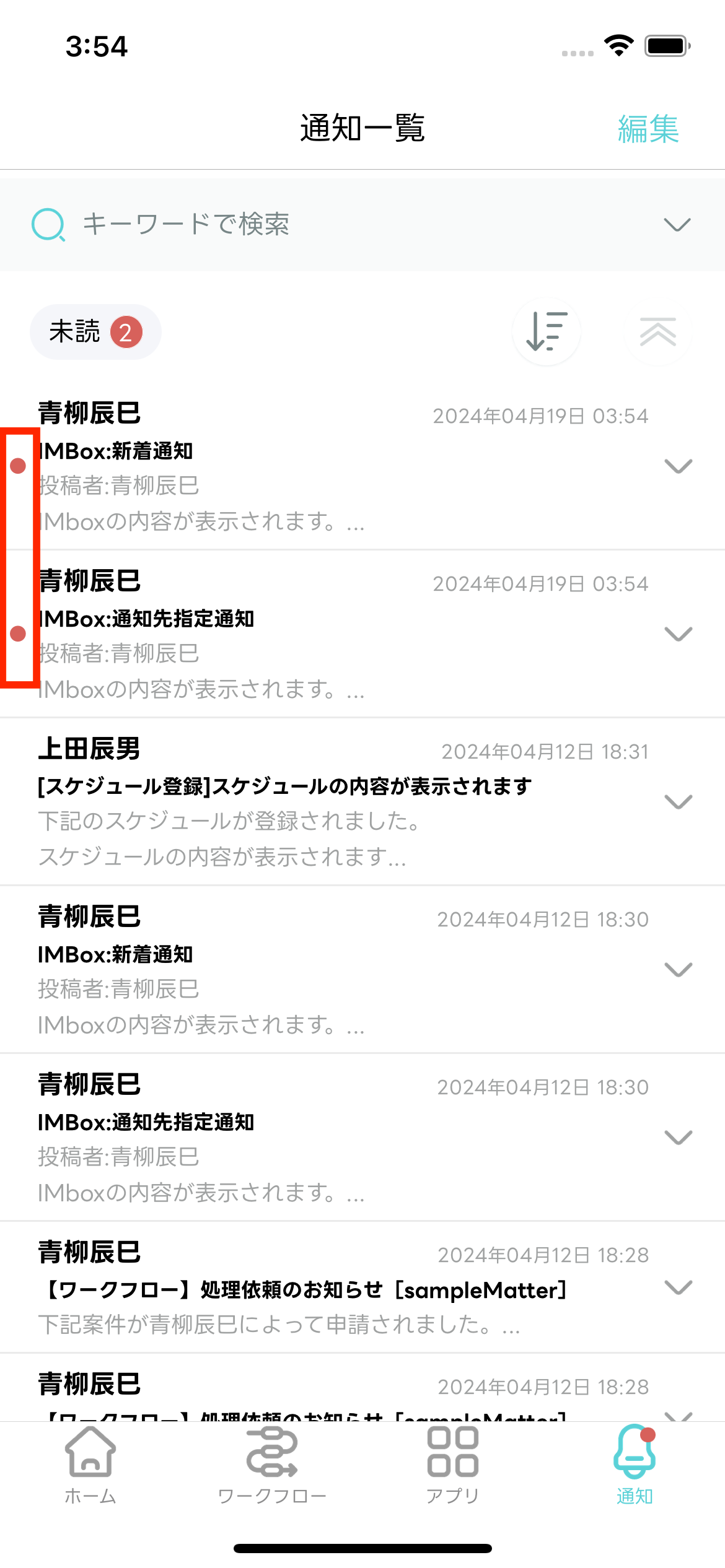Image resolution: width=725 pixels, height=1568 pixels.
Task: Expand the 18:30 IMBox:新着通知 chevron
Action: click(x=678, y=970)
